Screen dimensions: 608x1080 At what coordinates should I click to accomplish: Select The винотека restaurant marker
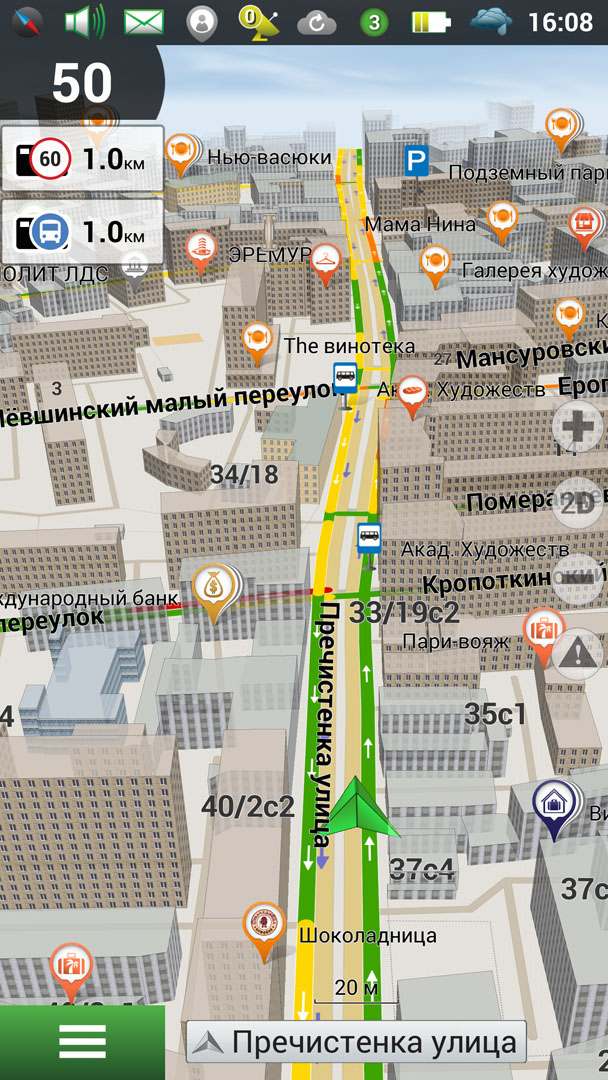point(257,340)
